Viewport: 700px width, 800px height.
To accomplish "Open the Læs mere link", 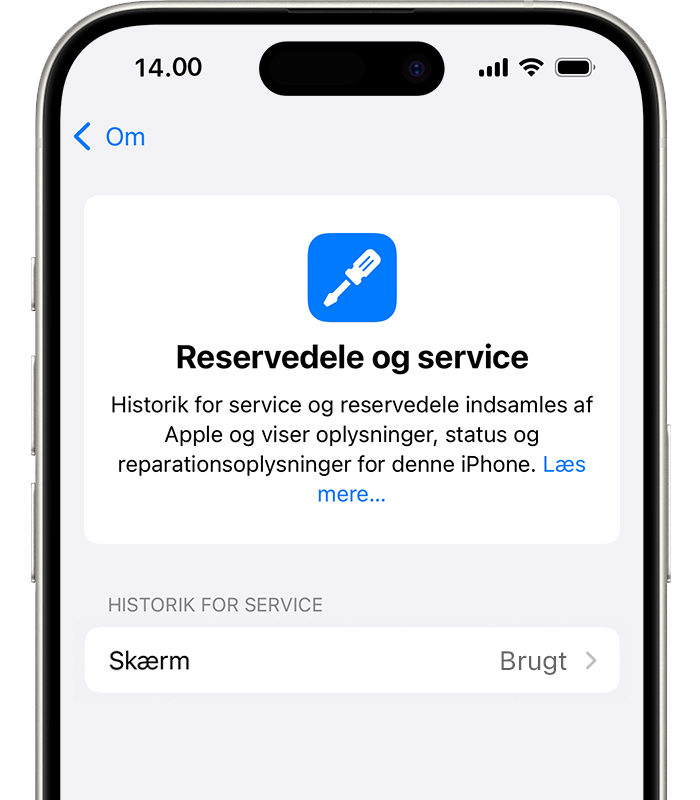I will (352, 493).
